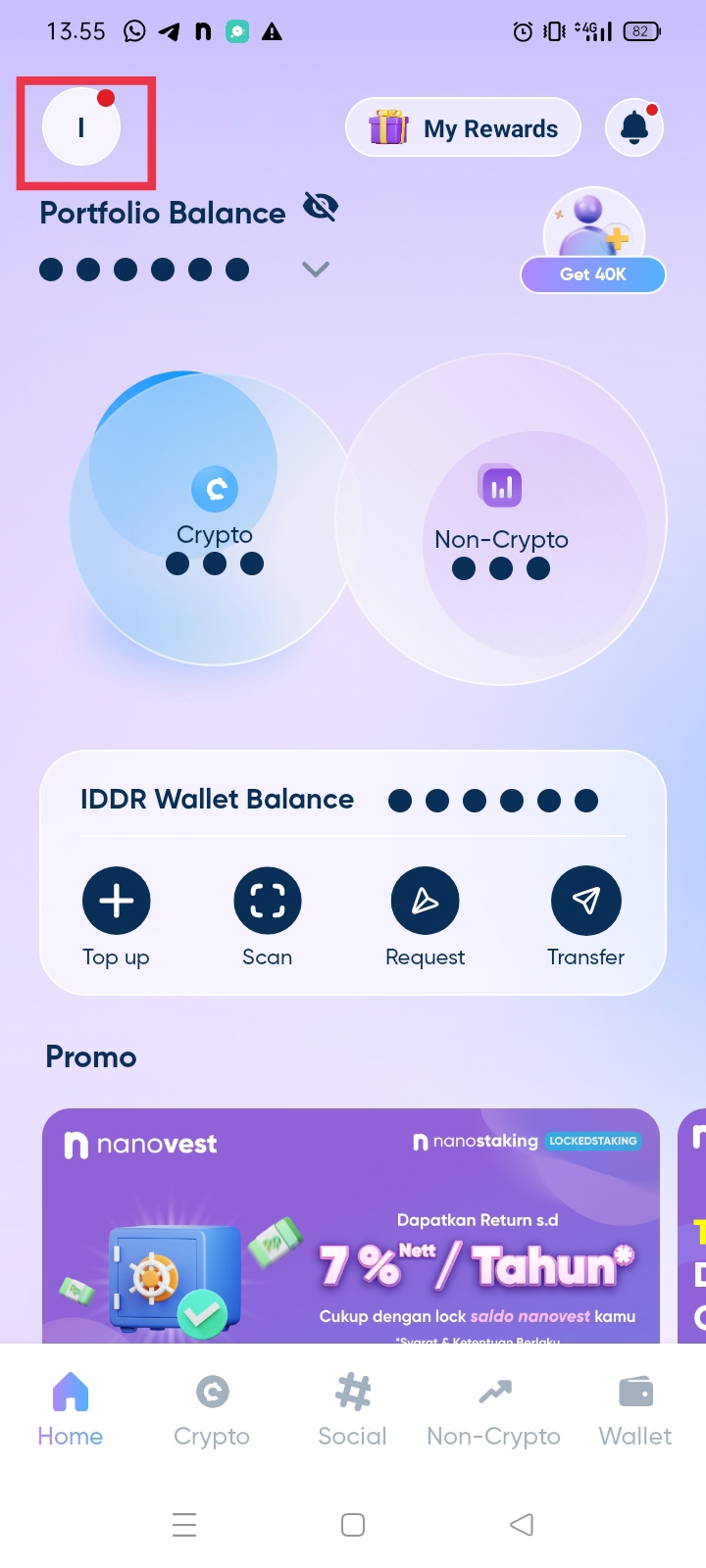This screenshot has height=1568, width=706.
Task: Switch to the Social tab
Action: coord(353,1409)
